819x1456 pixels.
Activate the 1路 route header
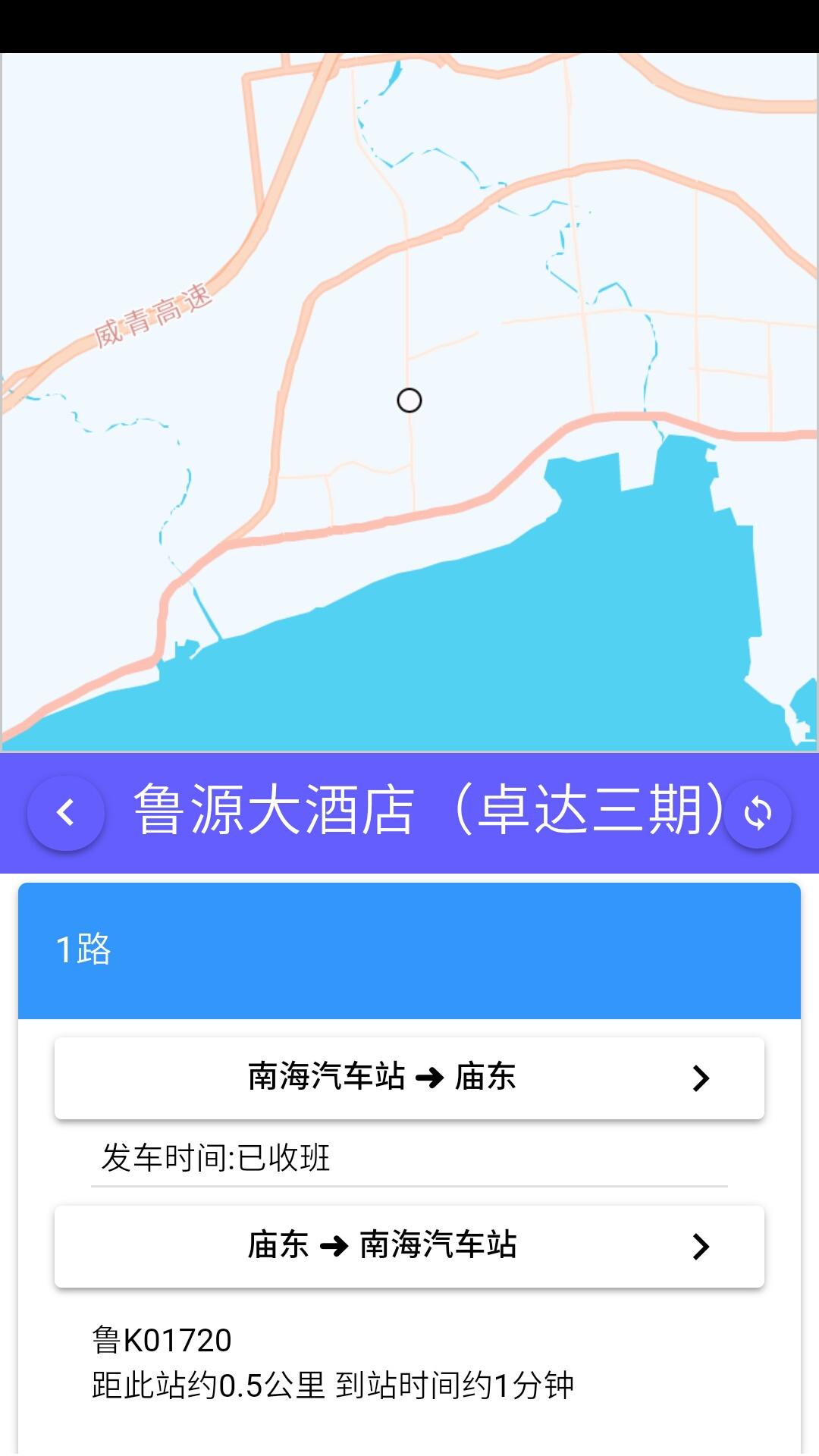click(x=409, y=948)
